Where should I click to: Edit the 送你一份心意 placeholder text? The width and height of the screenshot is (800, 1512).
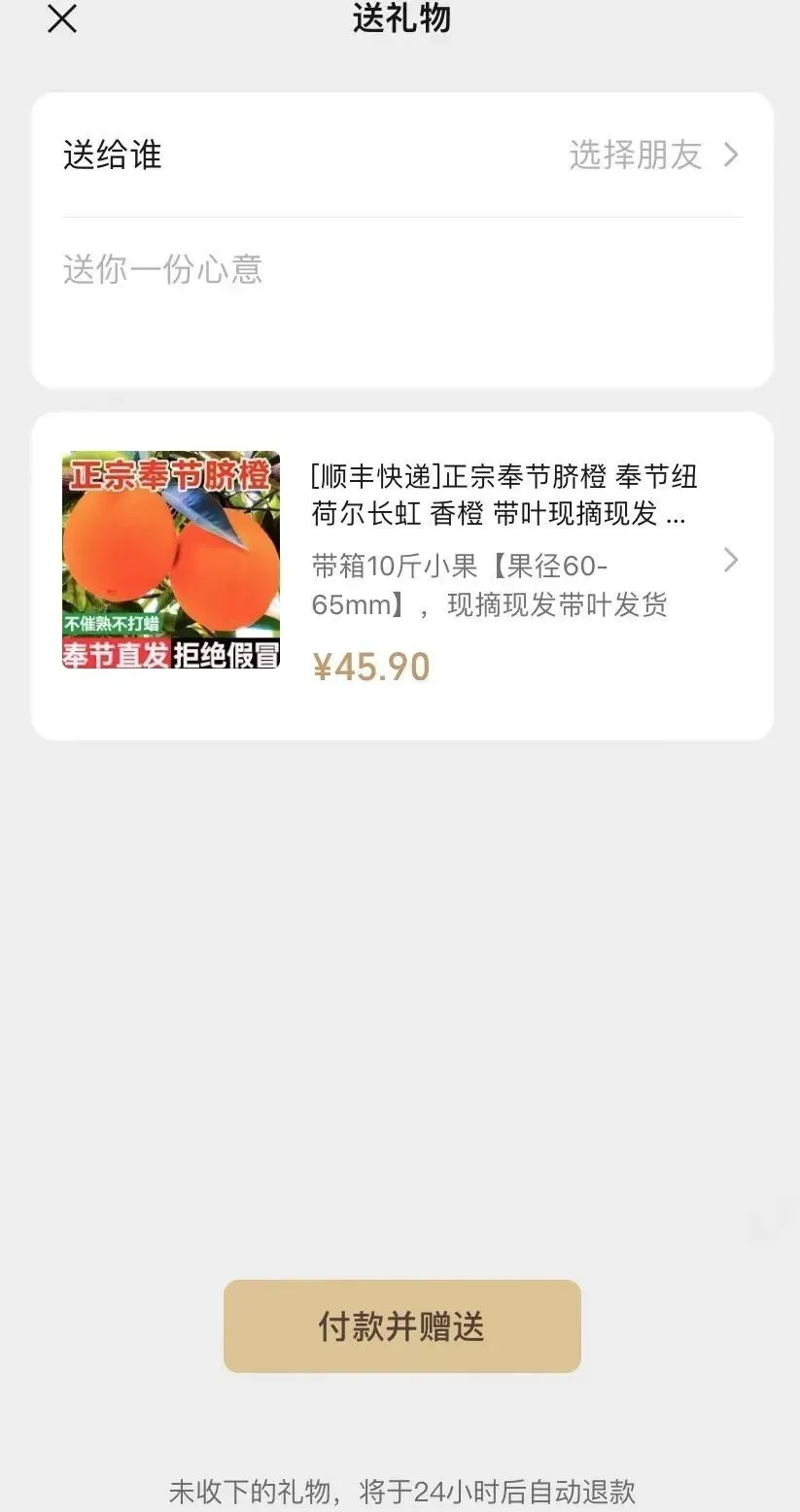click(x=165, y=270)
